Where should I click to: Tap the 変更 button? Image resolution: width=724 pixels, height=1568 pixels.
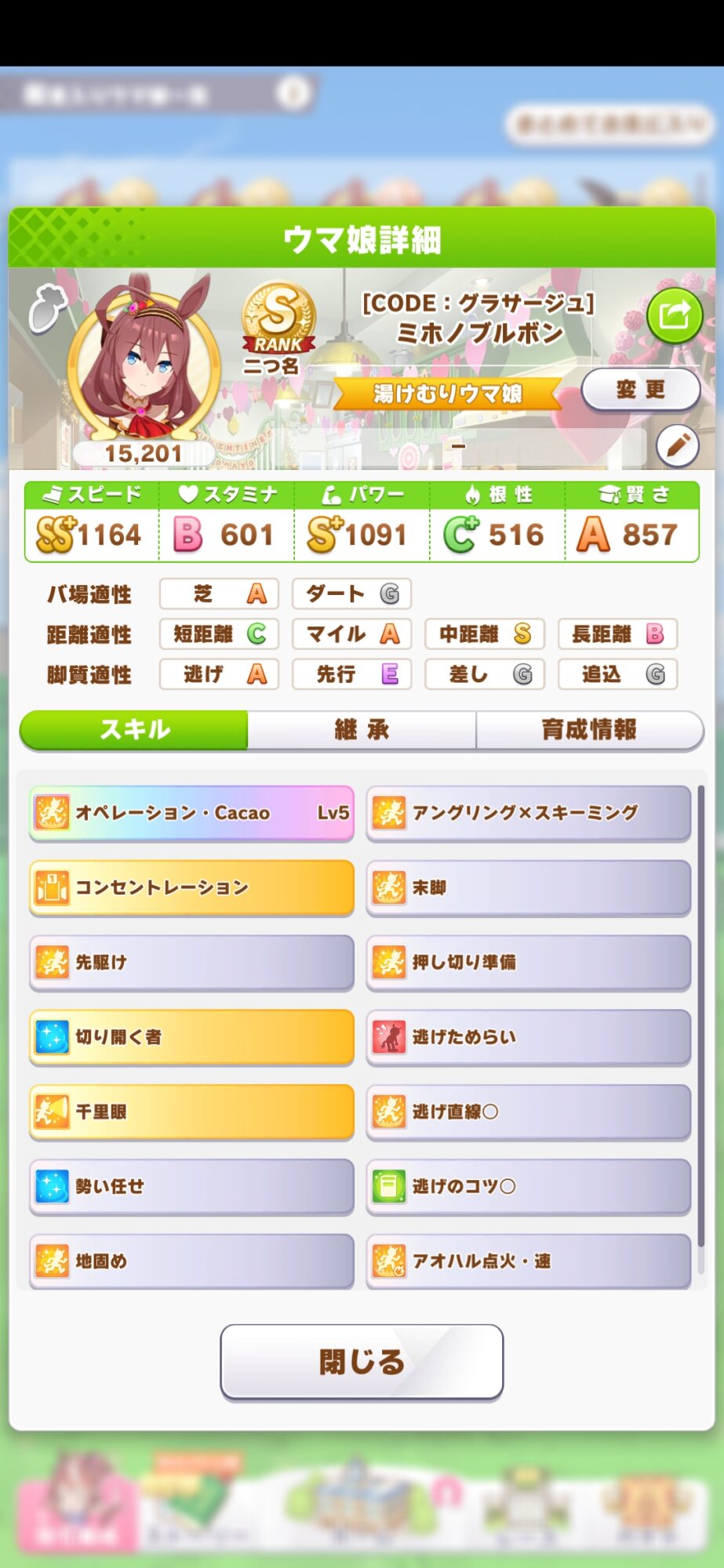click(640, 390)
